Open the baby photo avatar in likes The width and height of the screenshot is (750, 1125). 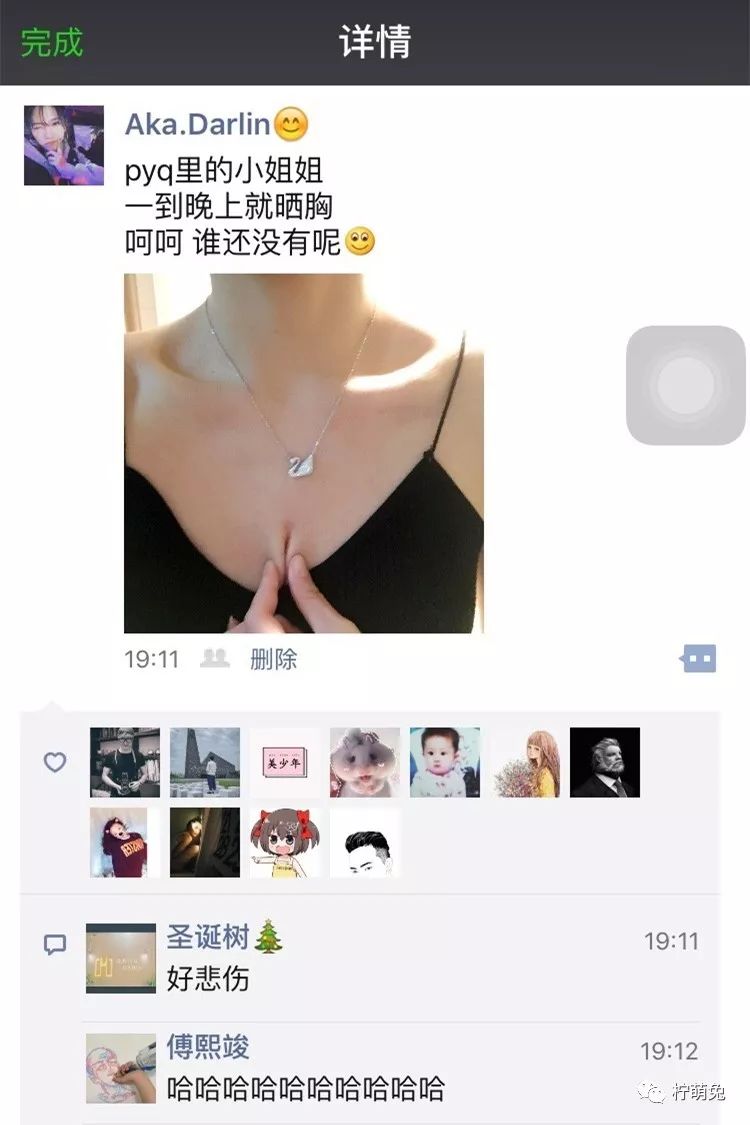(x=445, y=762)
